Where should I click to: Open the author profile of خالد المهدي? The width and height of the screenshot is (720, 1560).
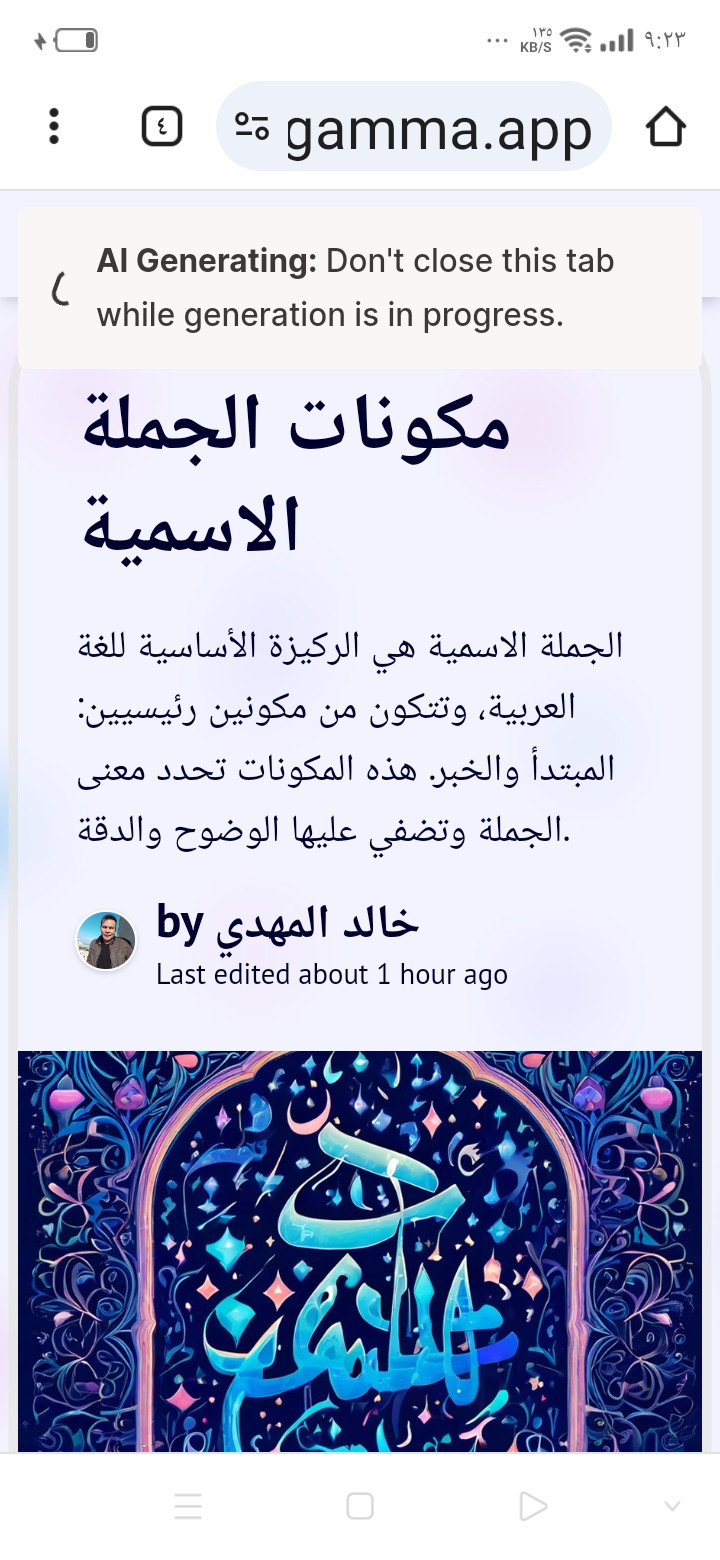(x=106, y=941)
